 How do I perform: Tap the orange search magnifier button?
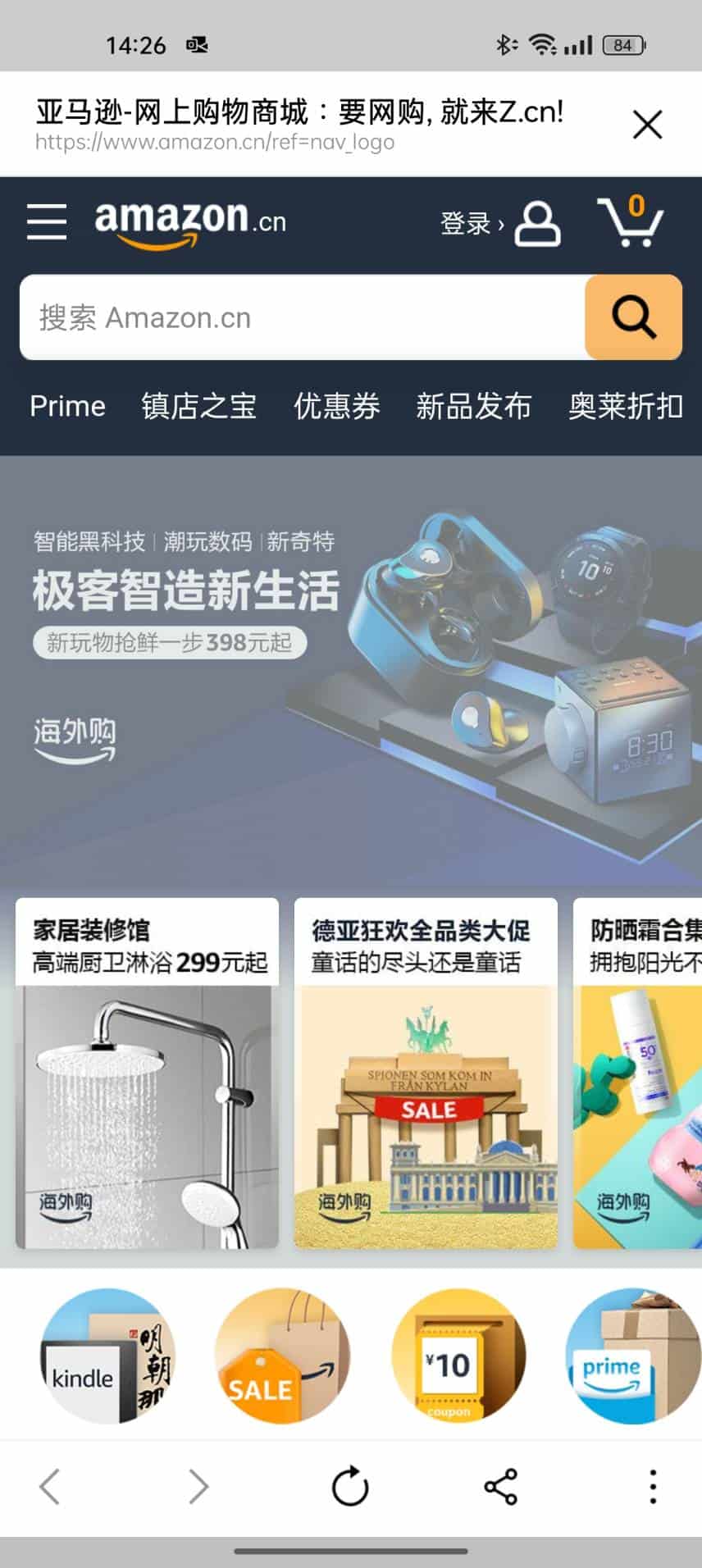pyautogui.click(x=633, y=317)
